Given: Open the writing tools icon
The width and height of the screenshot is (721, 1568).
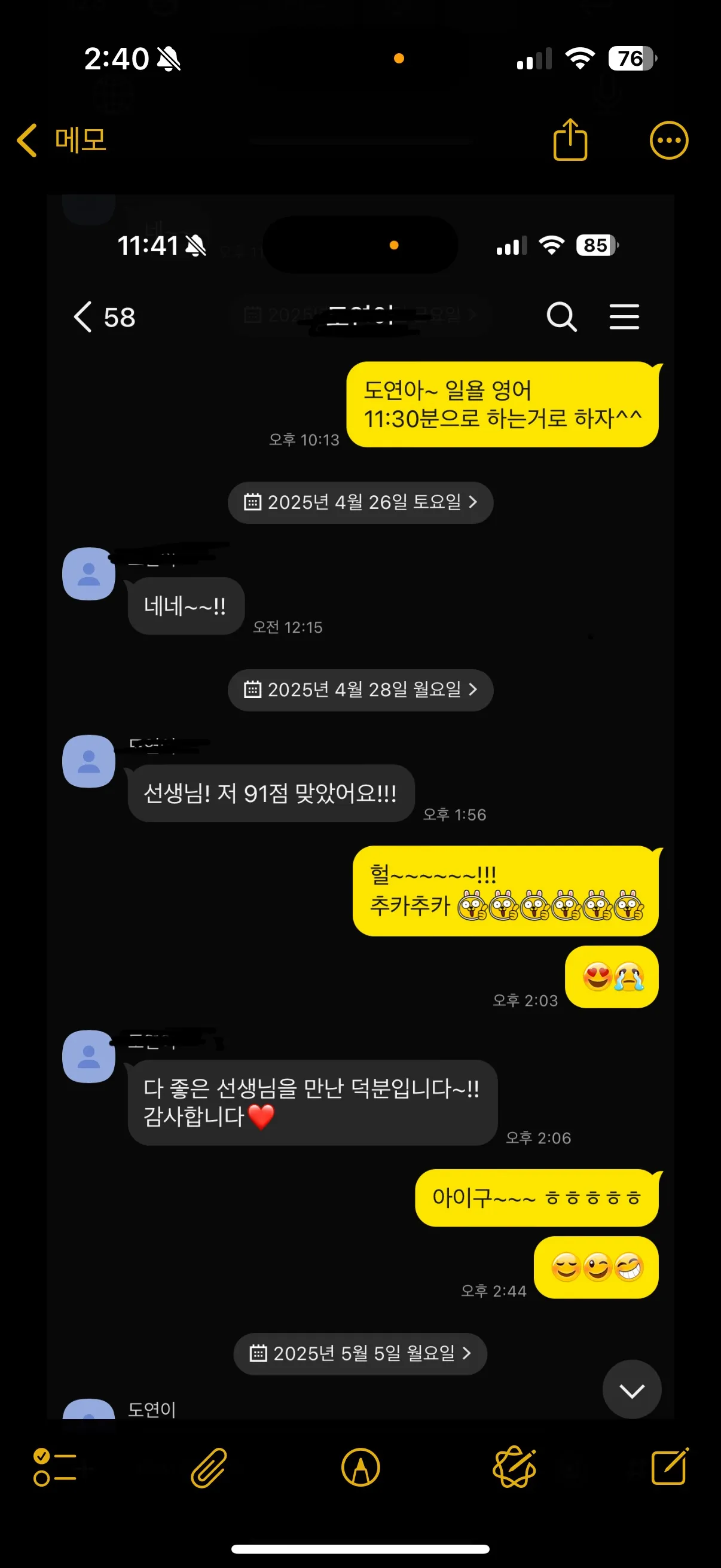Looking at the screenshot, I should coord(514,1467).
